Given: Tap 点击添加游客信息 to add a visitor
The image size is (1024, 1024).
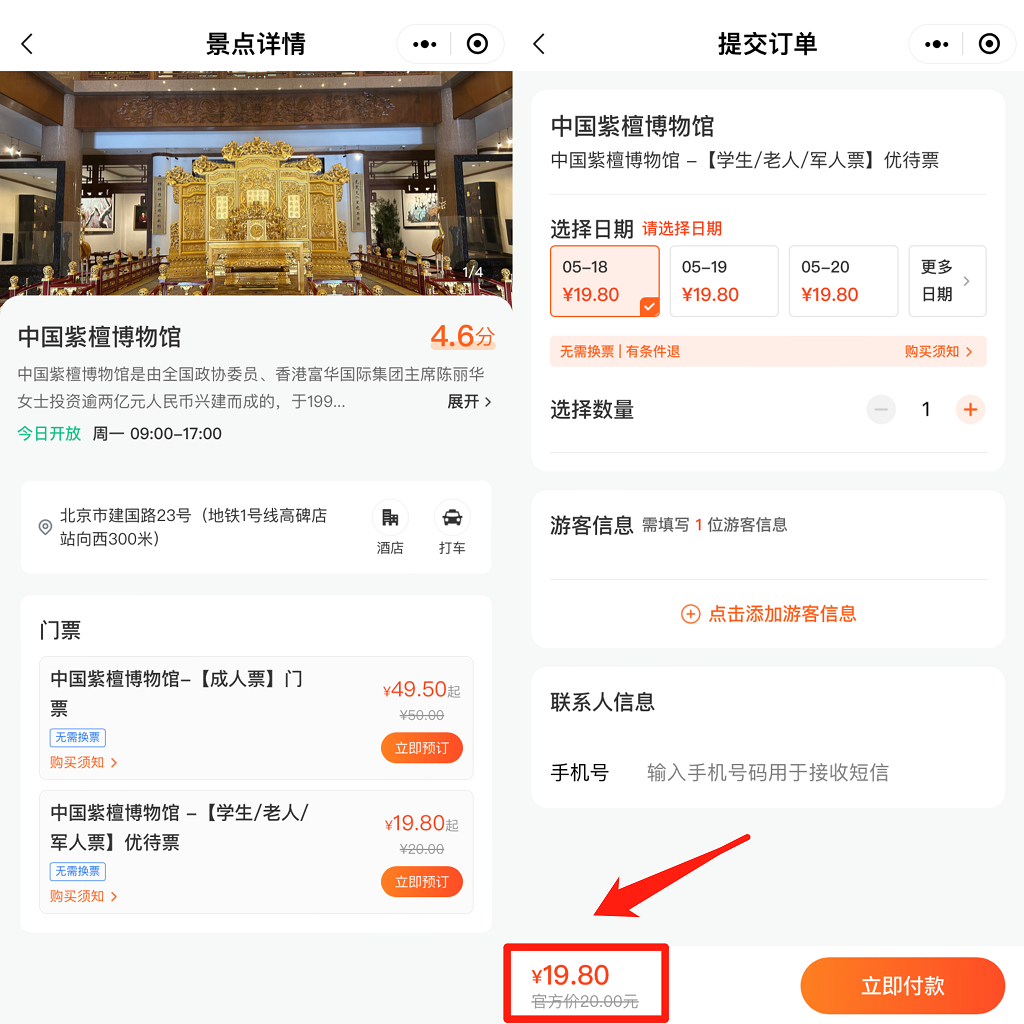Looking at the screenshot, I should [768, 614].
